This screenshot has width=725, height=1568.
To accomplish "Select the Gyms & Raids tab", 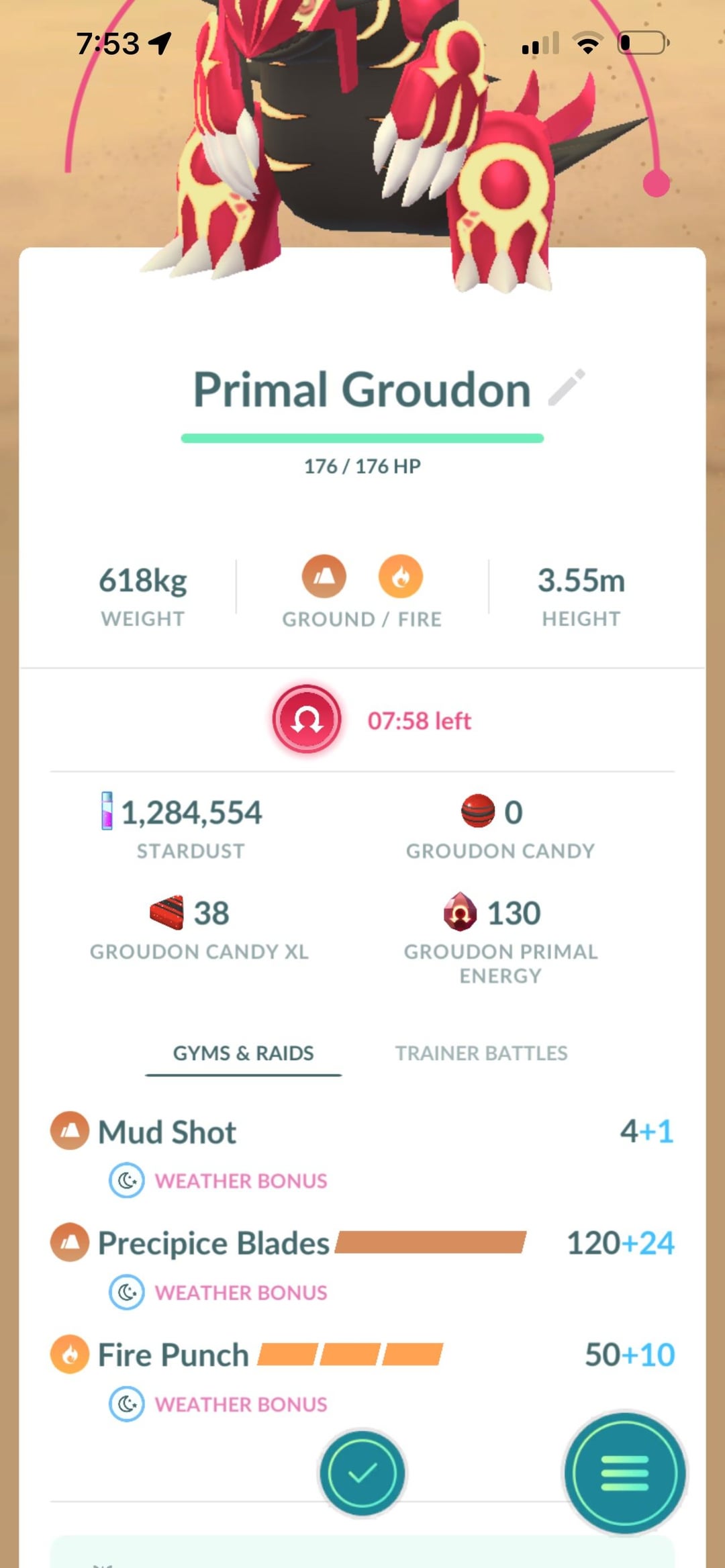I will (243, 1052).
